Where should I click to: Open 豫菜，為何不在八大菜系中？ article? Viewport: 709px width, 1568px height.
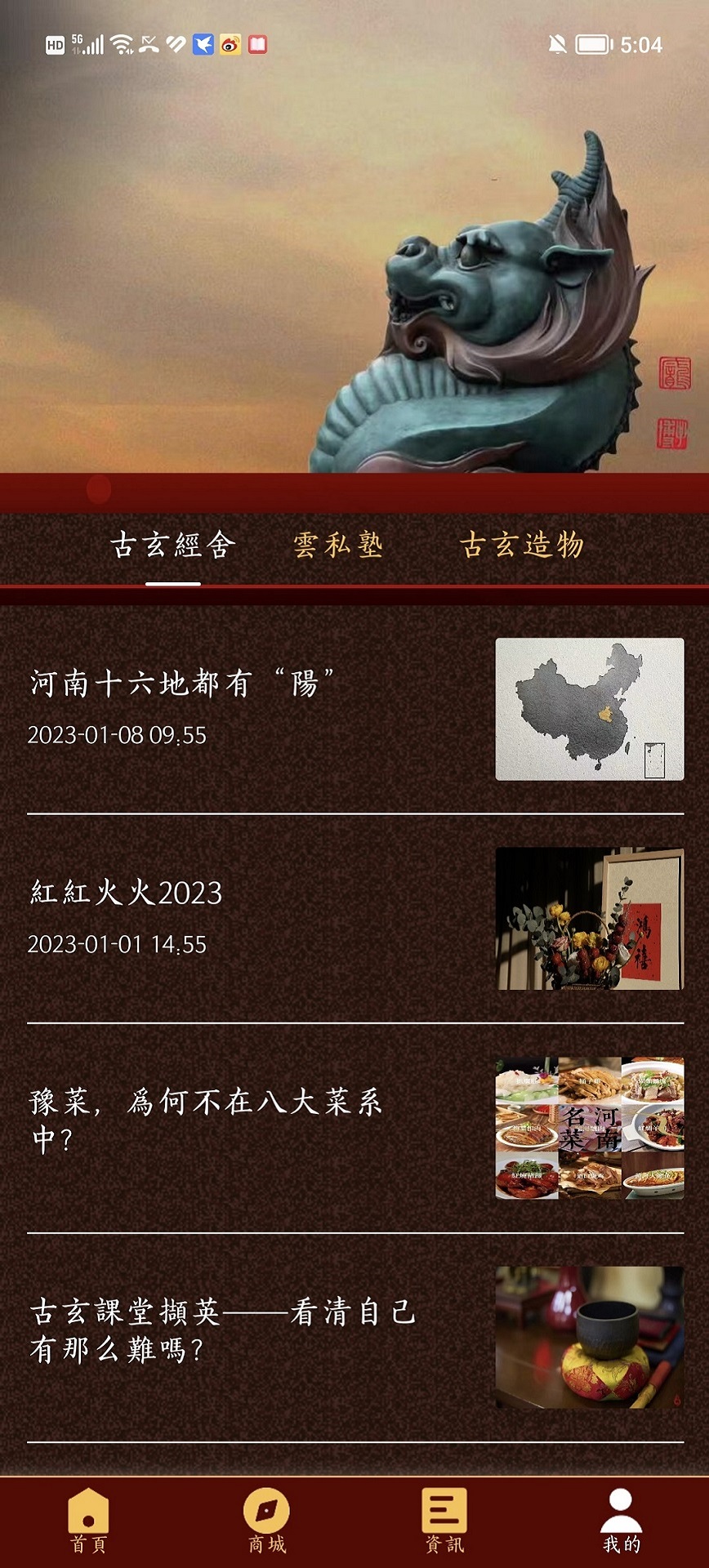[x=206, y=1120]
